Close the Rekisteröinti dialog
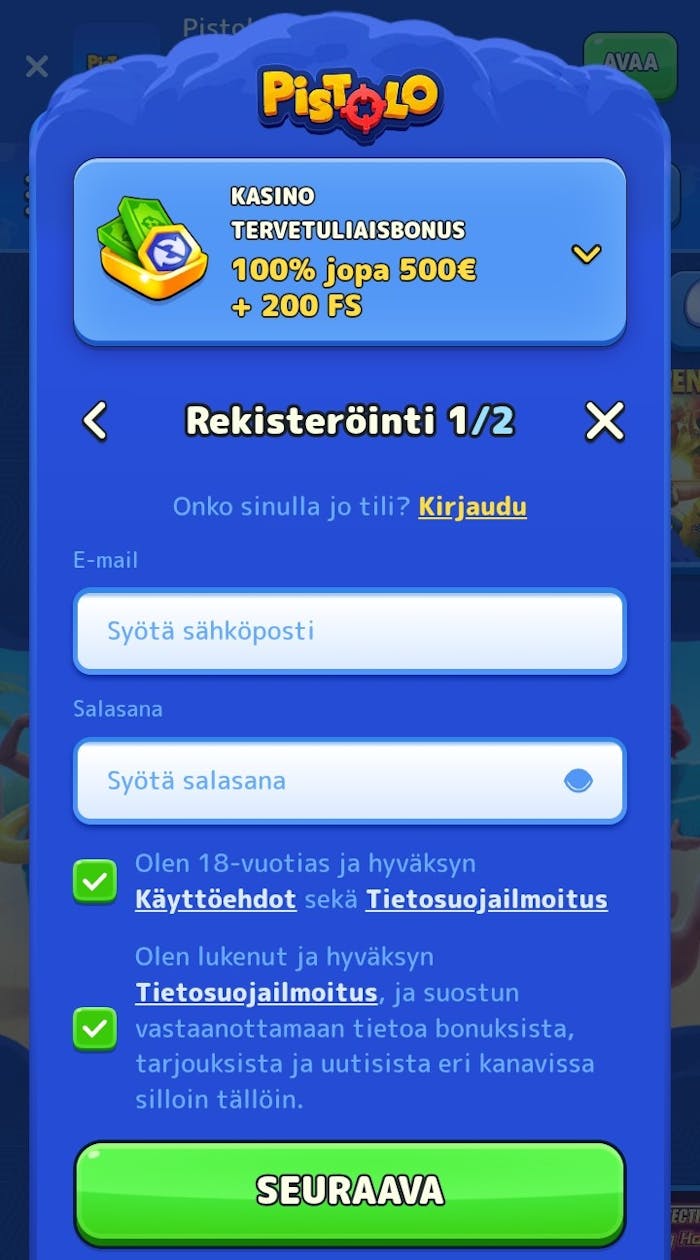The image size is (700, 1260). tap(604, 421)
